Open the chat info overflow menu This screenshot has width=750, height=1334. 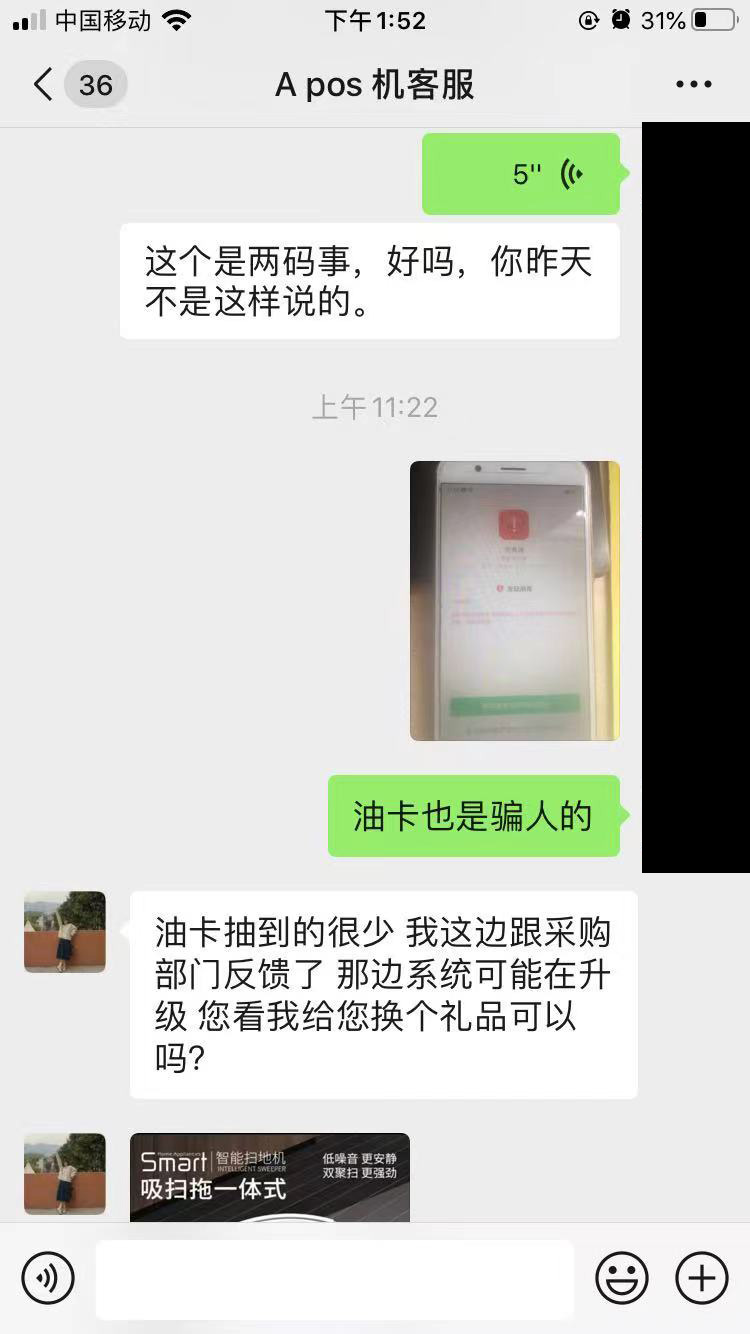coord(693,85)
